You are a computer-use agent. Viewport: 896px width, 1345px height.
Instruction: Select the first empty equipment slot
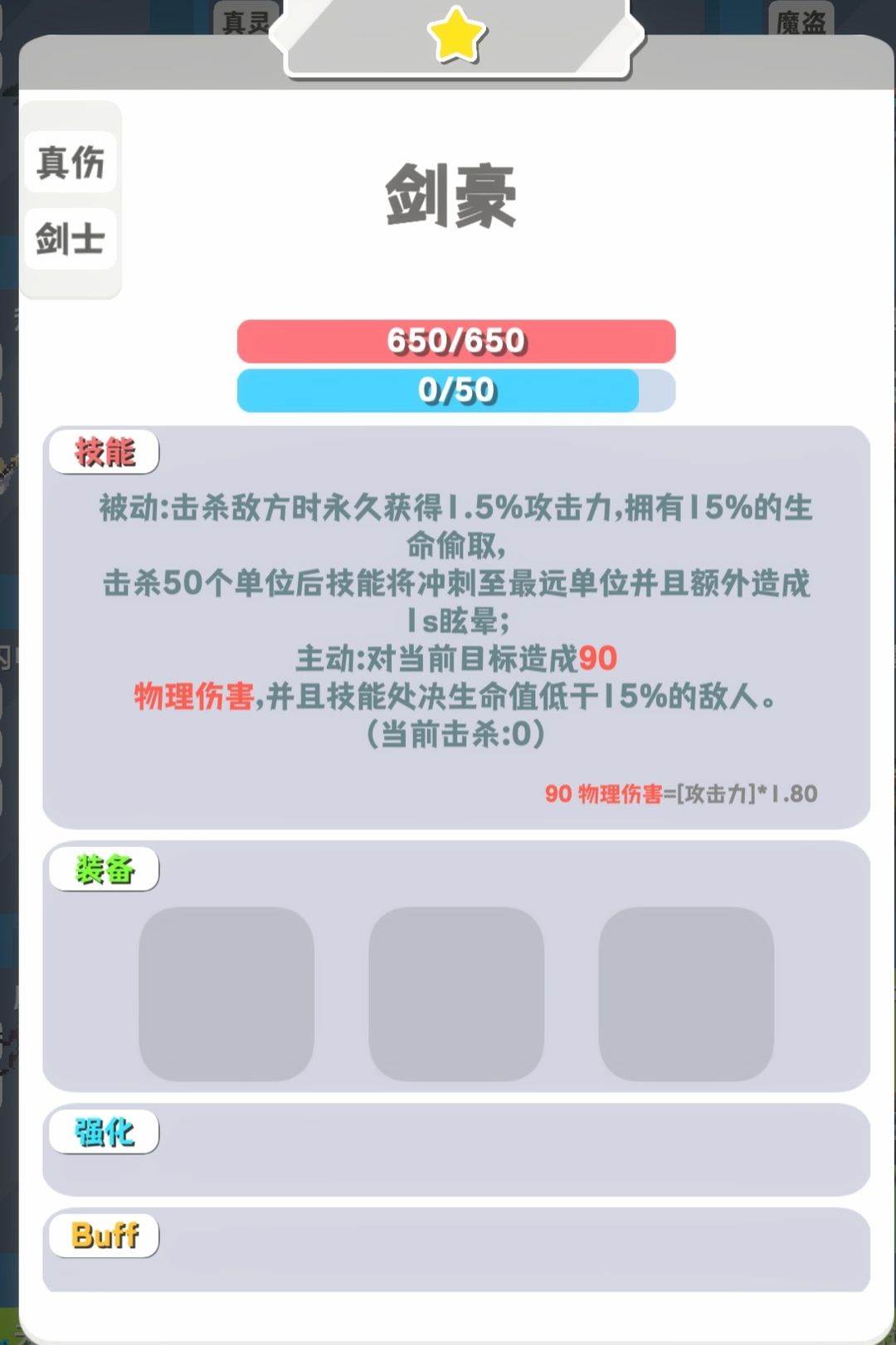click(226, 993)
